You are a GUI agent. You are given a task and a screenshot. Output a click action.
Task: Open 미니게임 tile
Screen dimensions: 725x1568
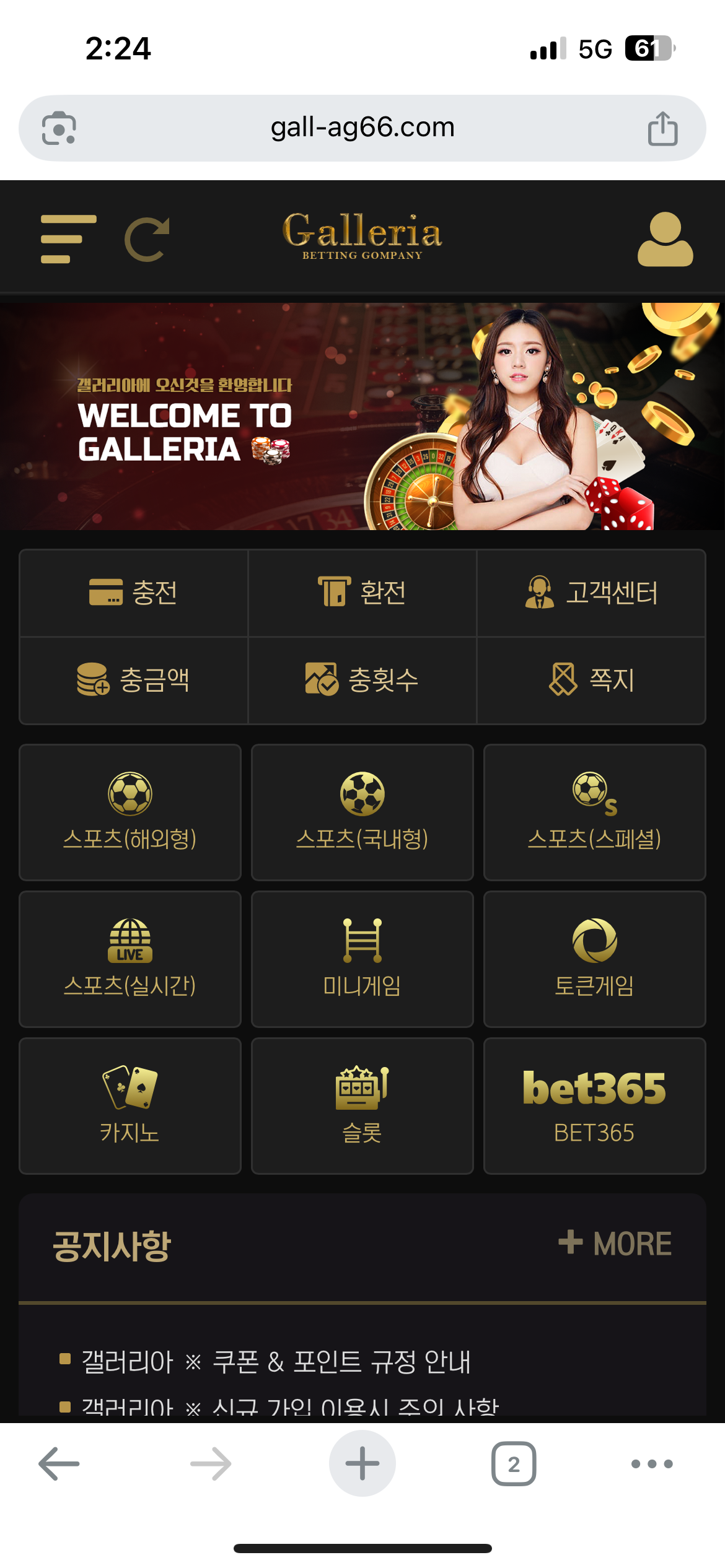pyautogui.click(x=362, y=959)
